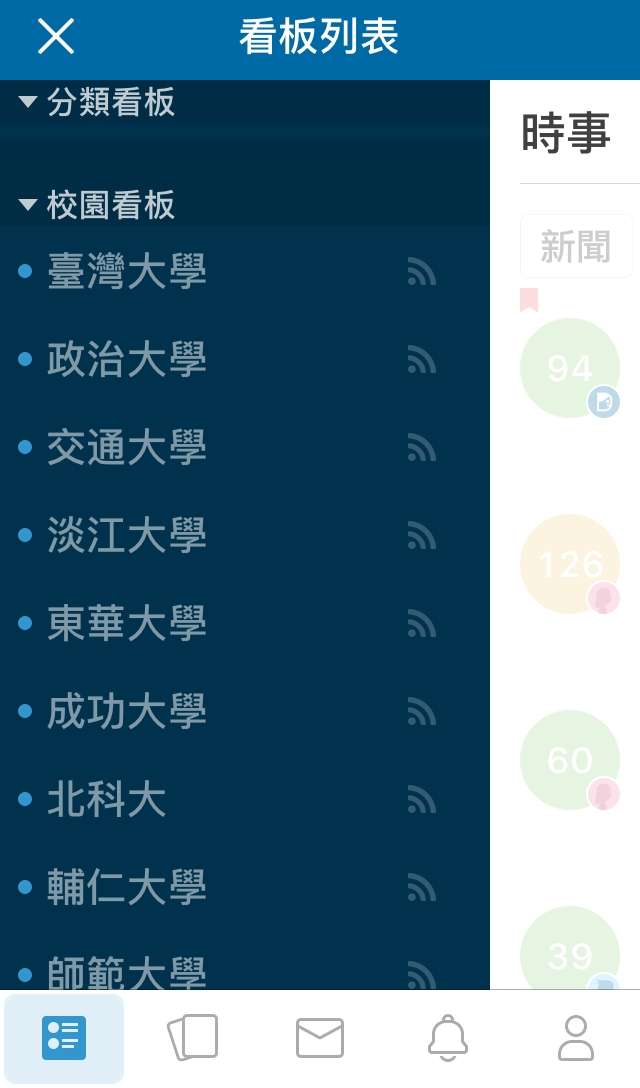640x1088 pixels.
Task: Open the 臺灣大學 board
Action: click(127, 271)
